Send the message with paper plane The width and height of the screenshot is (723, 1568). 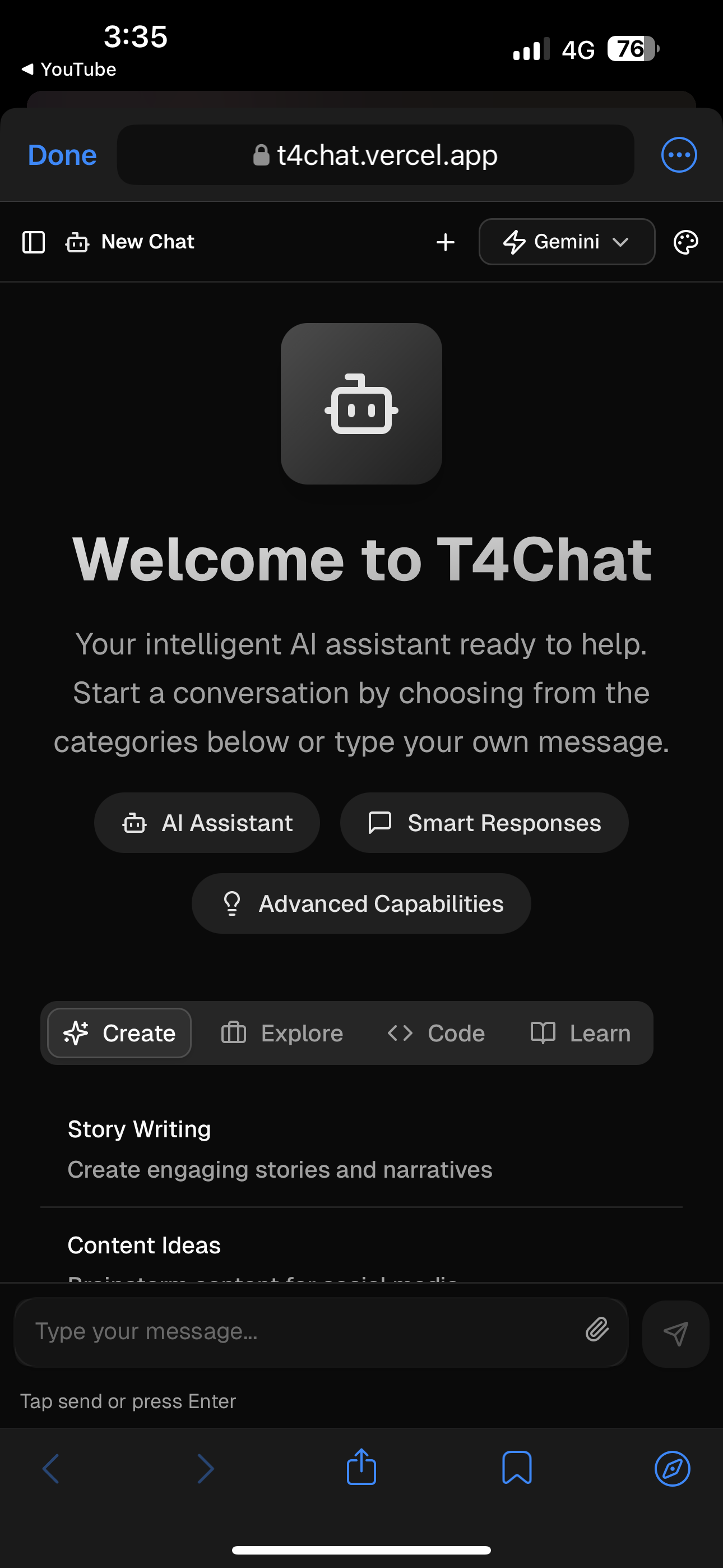coord(675,1334)
